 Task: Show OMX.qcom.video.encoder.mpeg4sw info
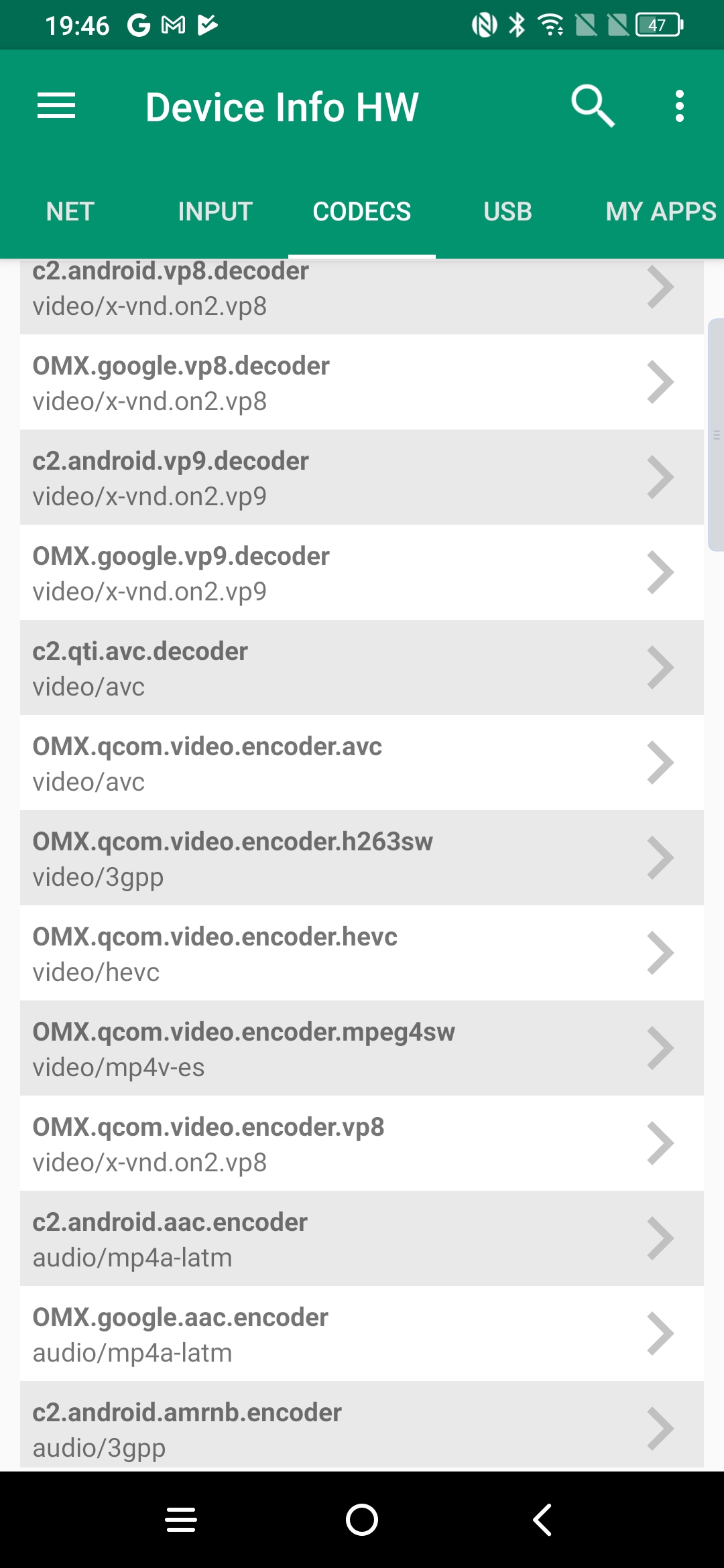pos(362,1049)
